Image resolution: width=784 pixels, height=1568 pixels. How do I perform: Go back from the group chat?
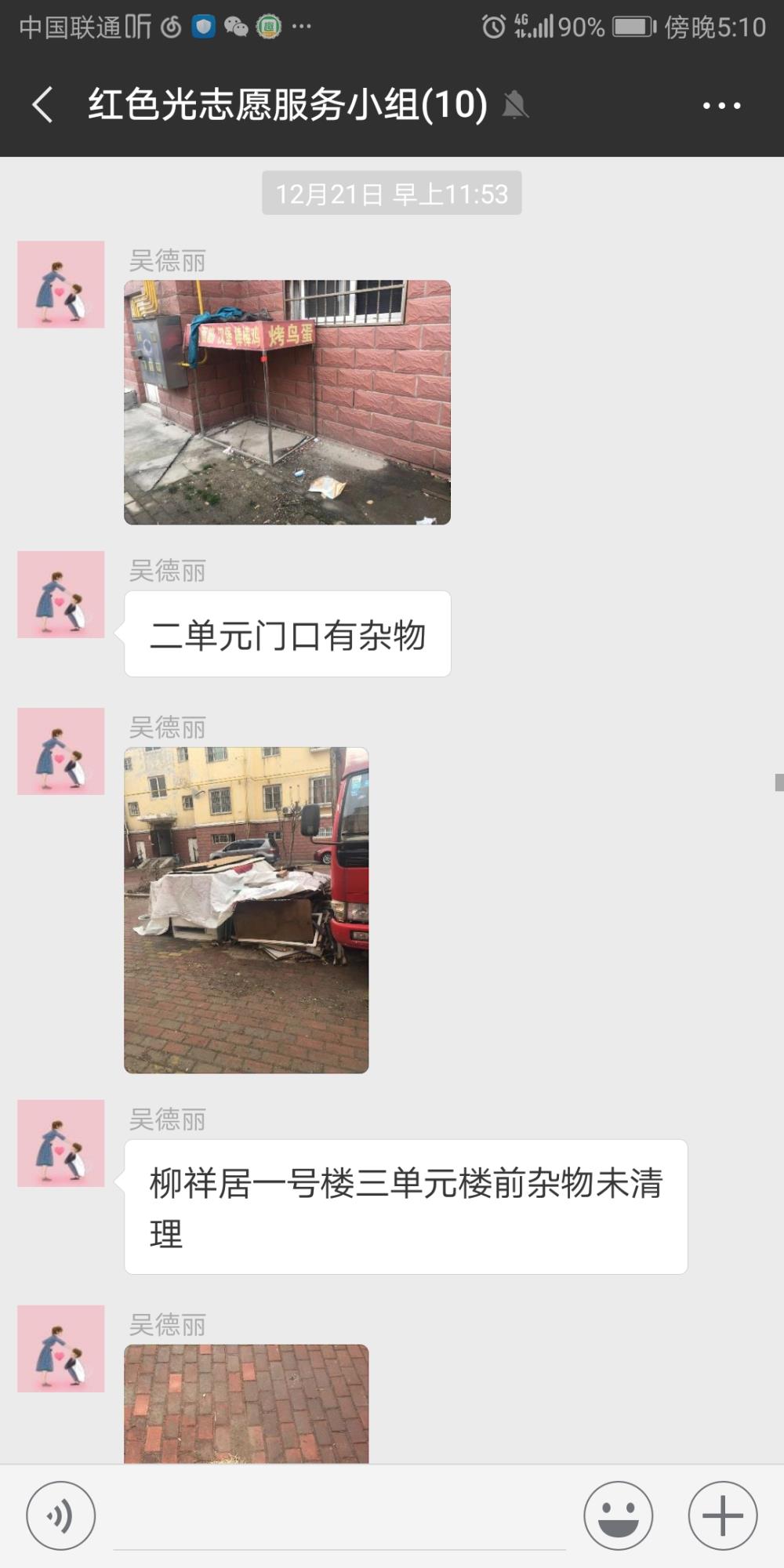tap(43, 104)
